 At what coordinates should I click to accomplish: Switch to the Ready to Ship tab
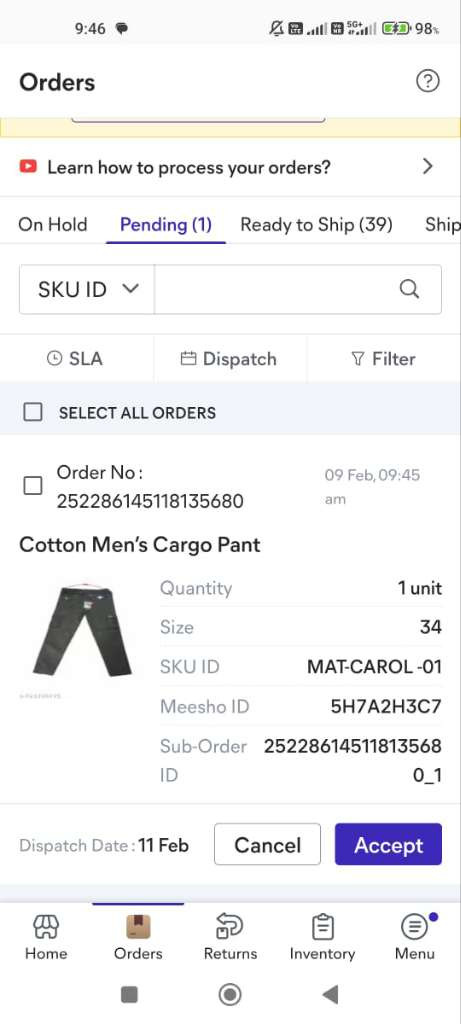click(x=317, y=225)
